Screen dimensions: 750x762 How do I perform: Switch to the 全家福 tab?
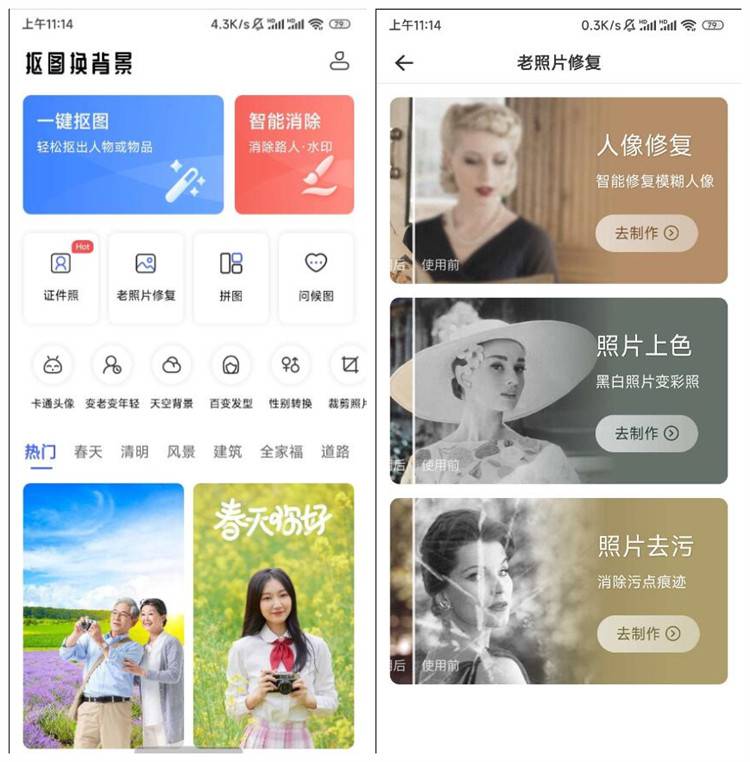[x=281, y=452]
